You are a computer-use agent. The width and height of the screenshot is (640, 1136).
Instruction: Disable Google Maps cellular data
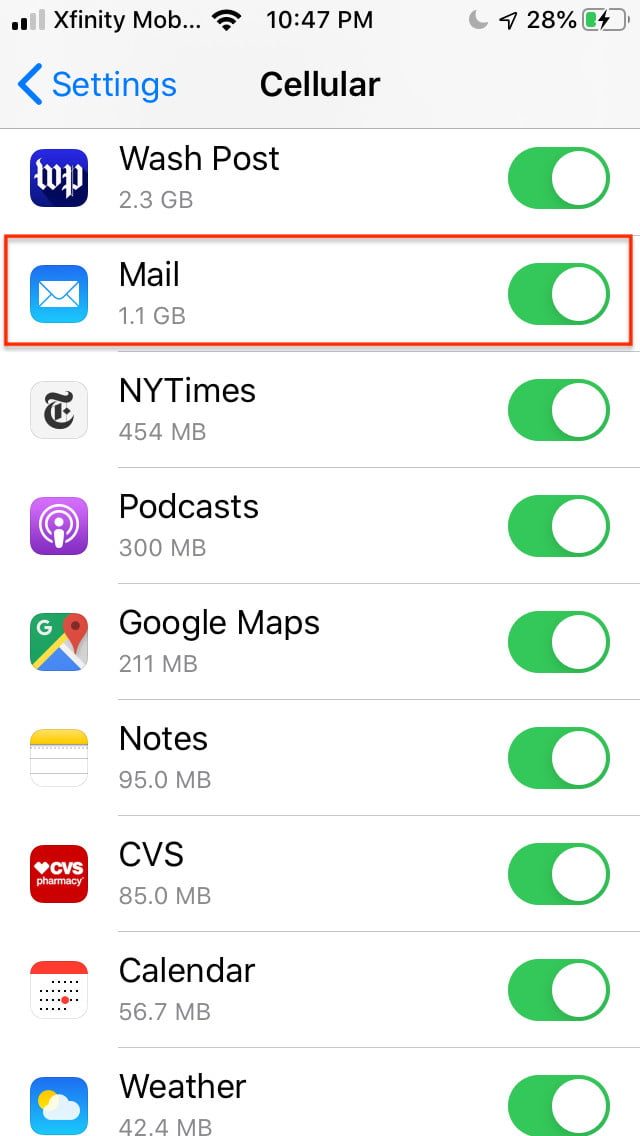[x=558, y=643]
